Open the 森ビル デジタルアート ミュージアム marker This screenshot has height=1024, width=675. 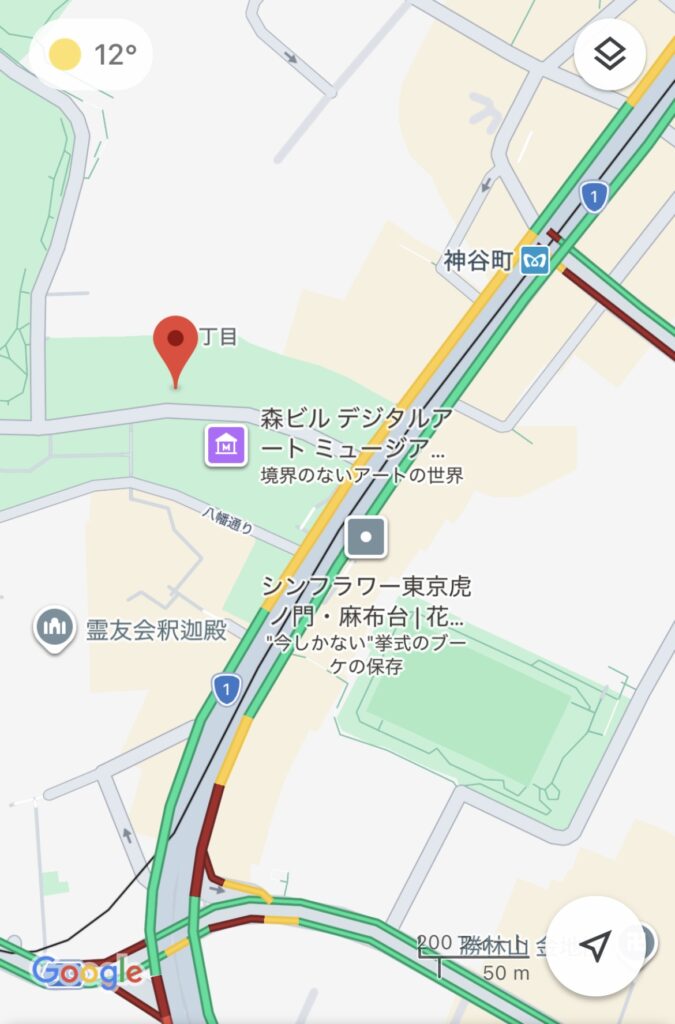tap(226, 445)
